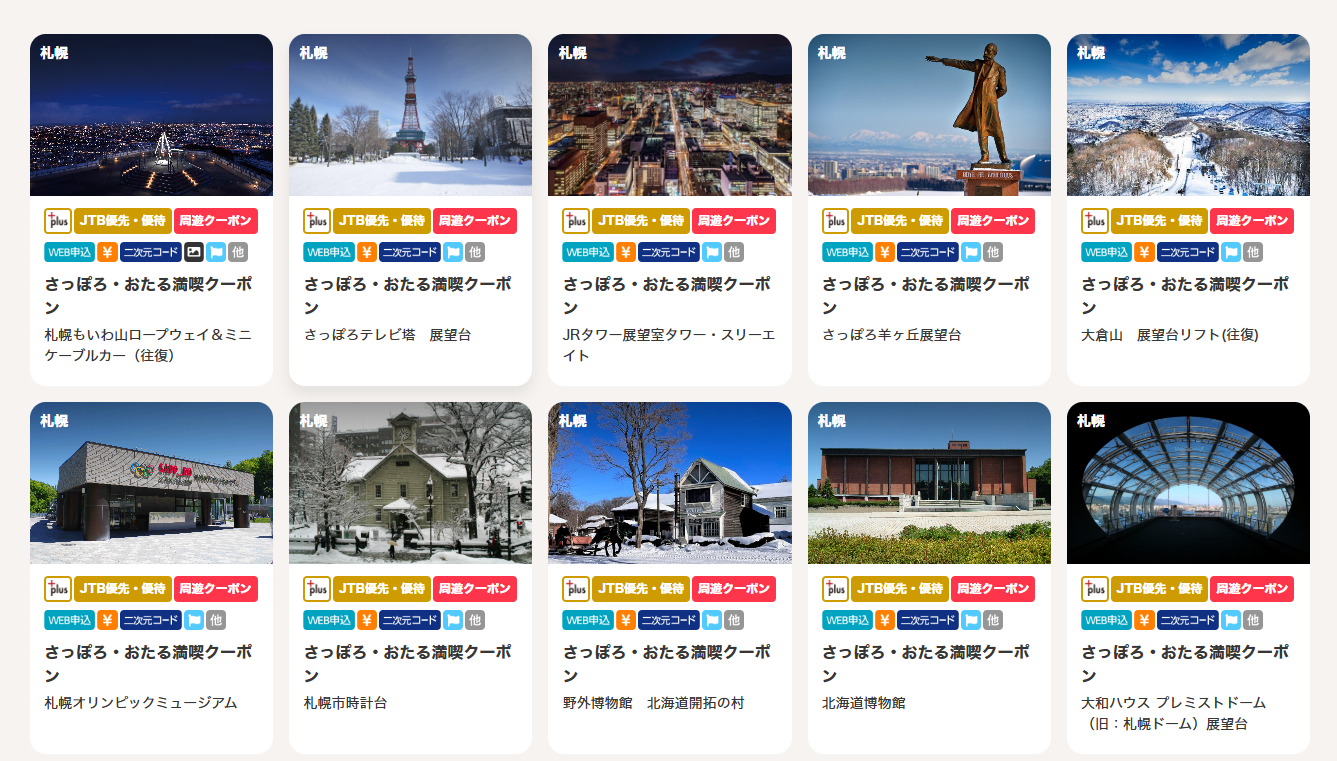View the さっぽろ羊ヶ丘展望台 card
Viewport: 1337px width, 761px height.
pos(929,115)
